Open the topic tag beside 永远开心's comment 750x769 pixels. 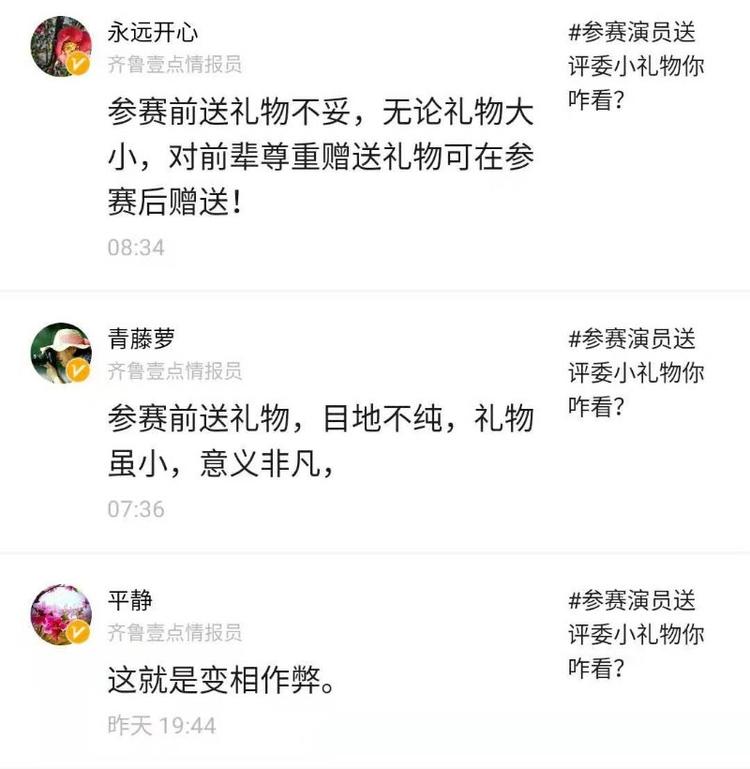point(637,67)
